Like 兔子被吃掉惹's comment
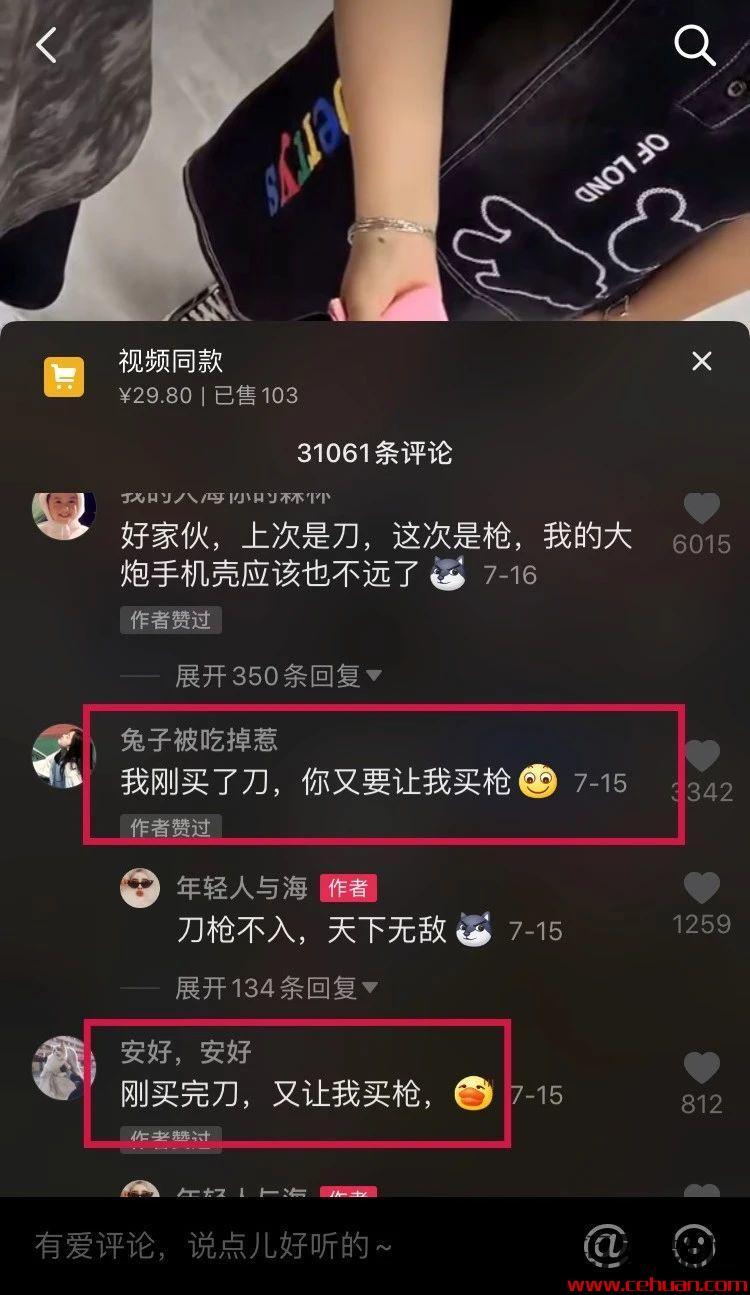The height and width of the screenshot is (1295, 750). pos(702,757)
